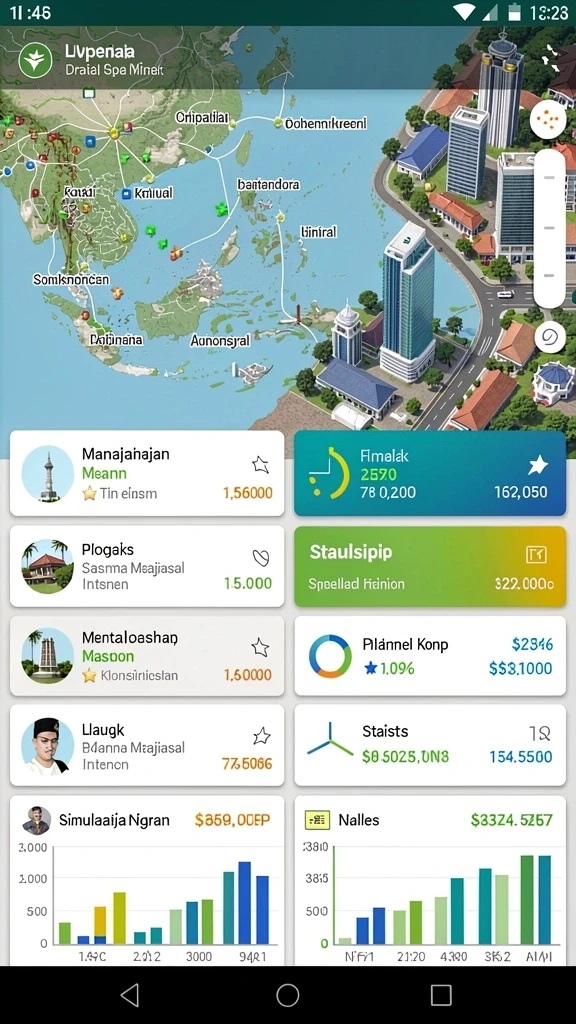Image resolution: width=576 pixels, height=1024 pixels.
Task: Tap the heart icon on the Plogaks card
Action: click(x=260, y=558)
